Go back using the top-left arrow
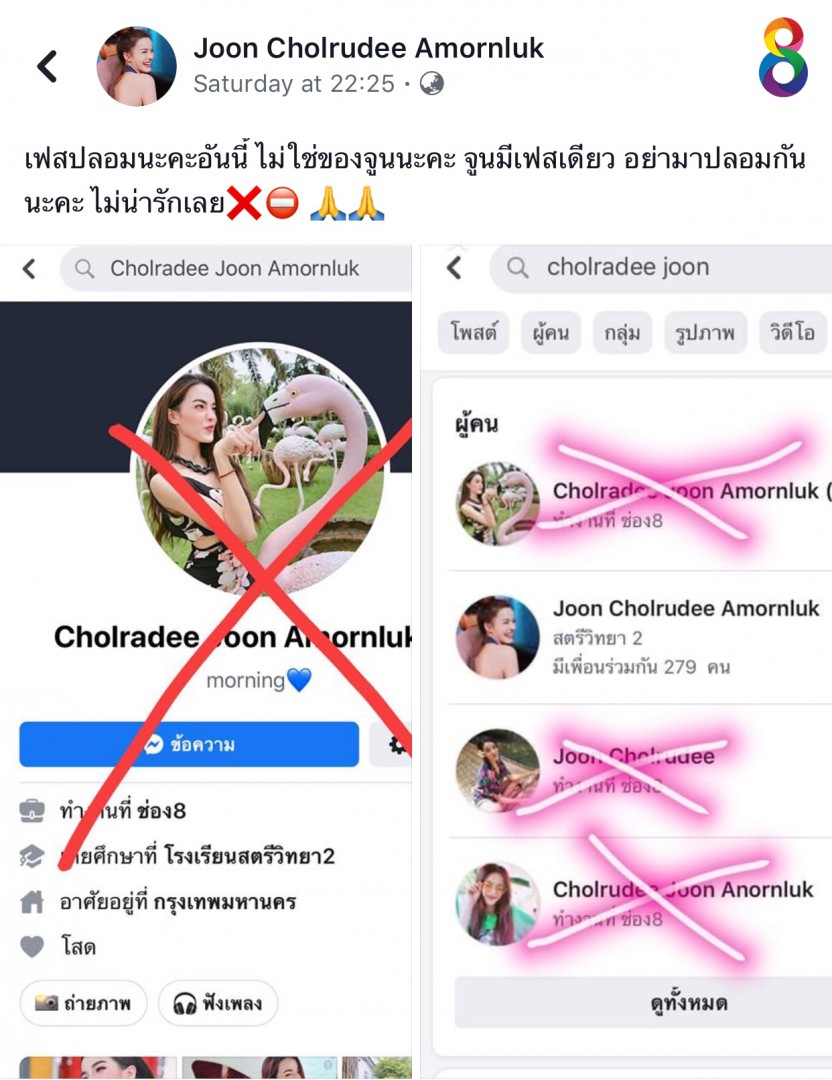This screenshot has width=832, height=1080. point(47,66)
